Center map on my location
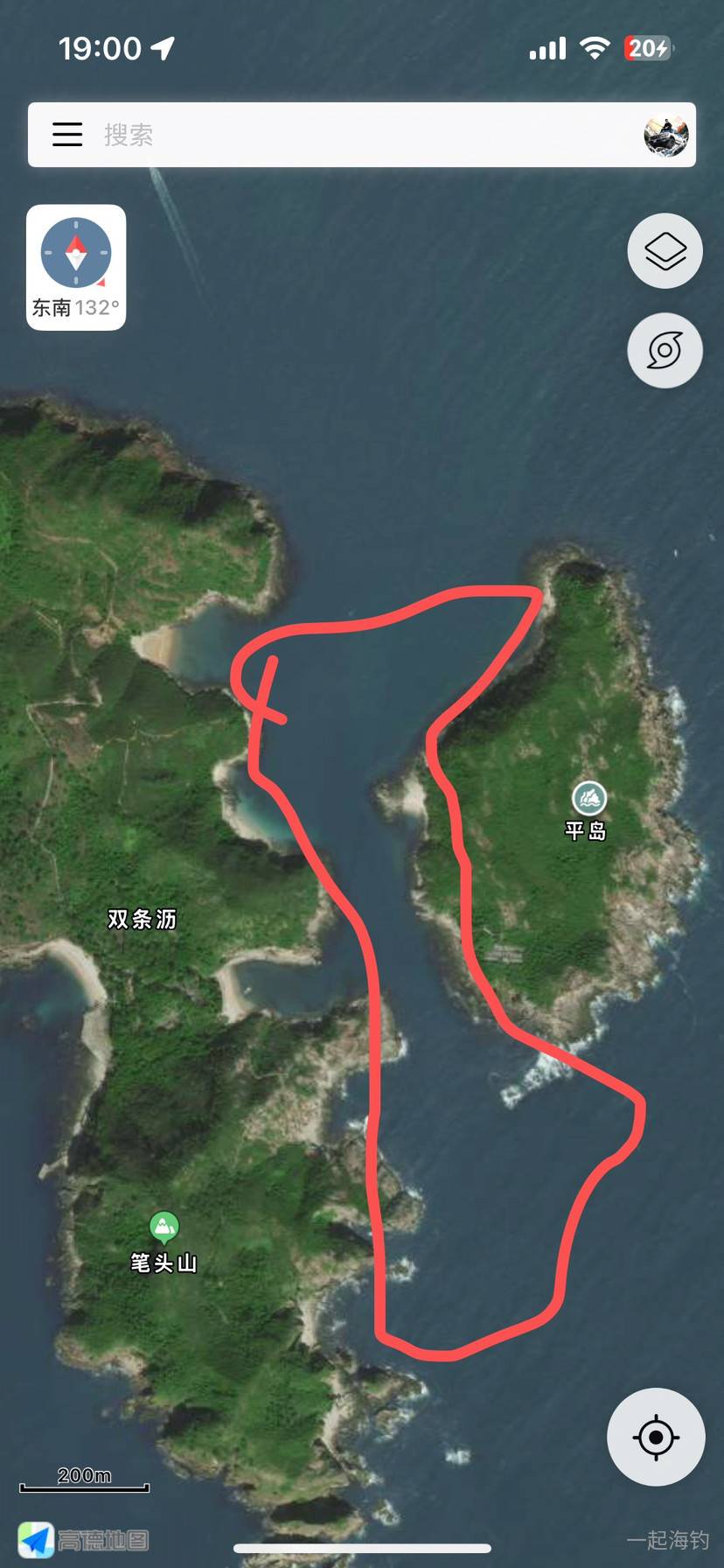Viewport: 724px width, 1568px height. tap(656, 1437)
